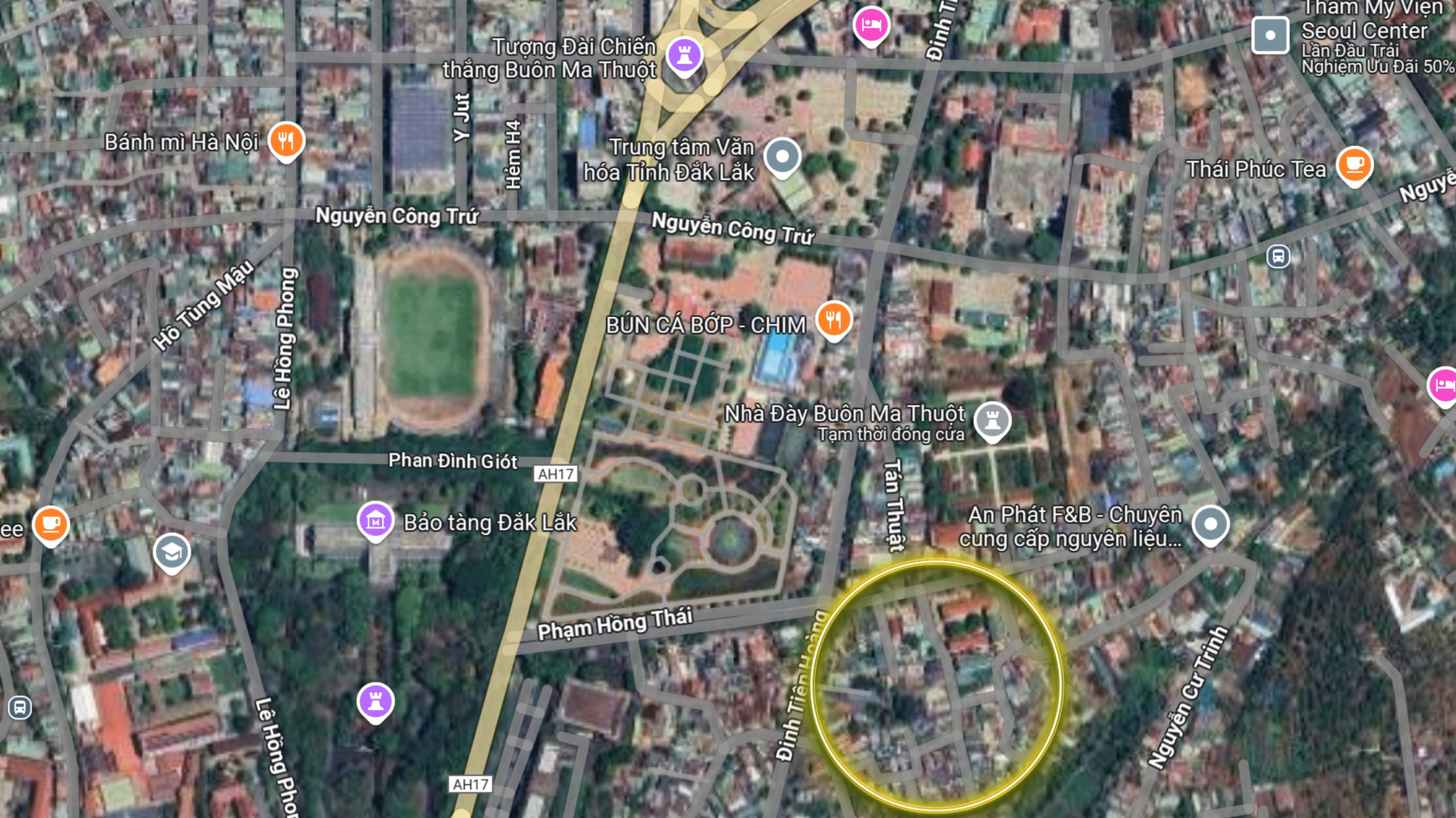1456x818 pixels.
Task: Tap the Bánh mì Hà Nội restaurant pin
Action: point(286,140)
